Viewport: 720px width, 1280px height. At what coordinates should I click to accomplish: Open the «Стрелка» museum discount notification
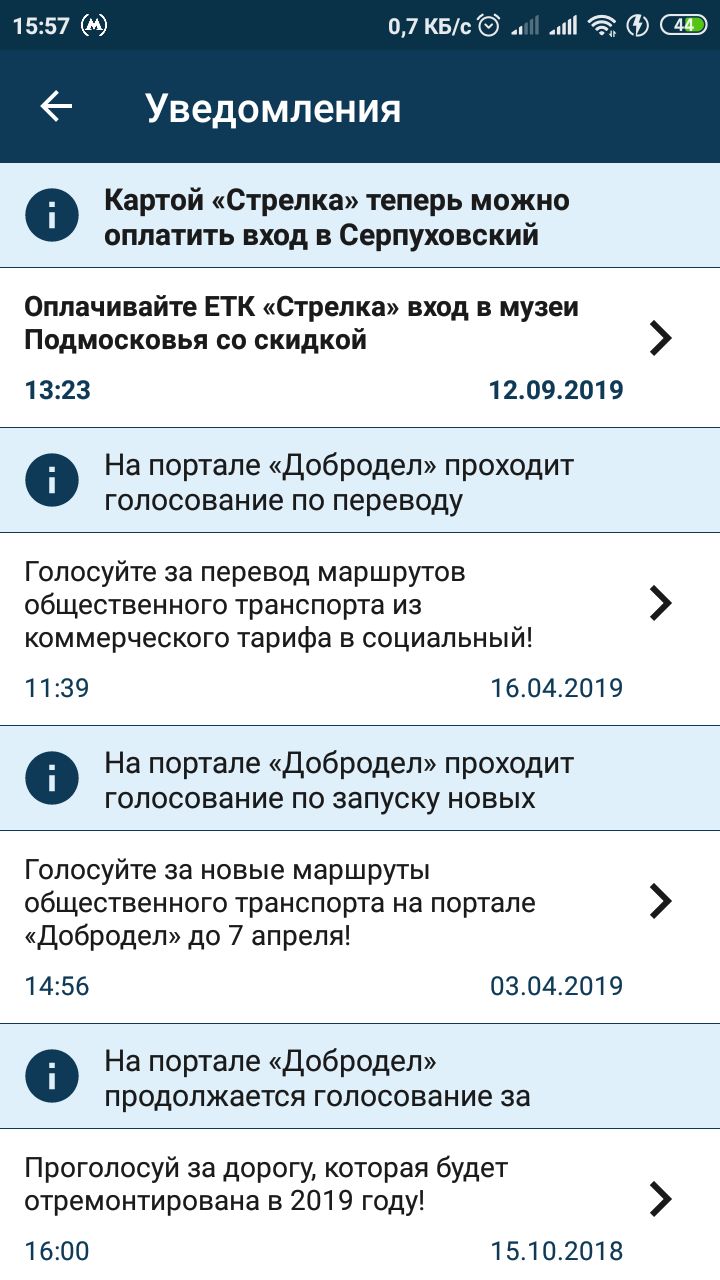pos(360,348)
